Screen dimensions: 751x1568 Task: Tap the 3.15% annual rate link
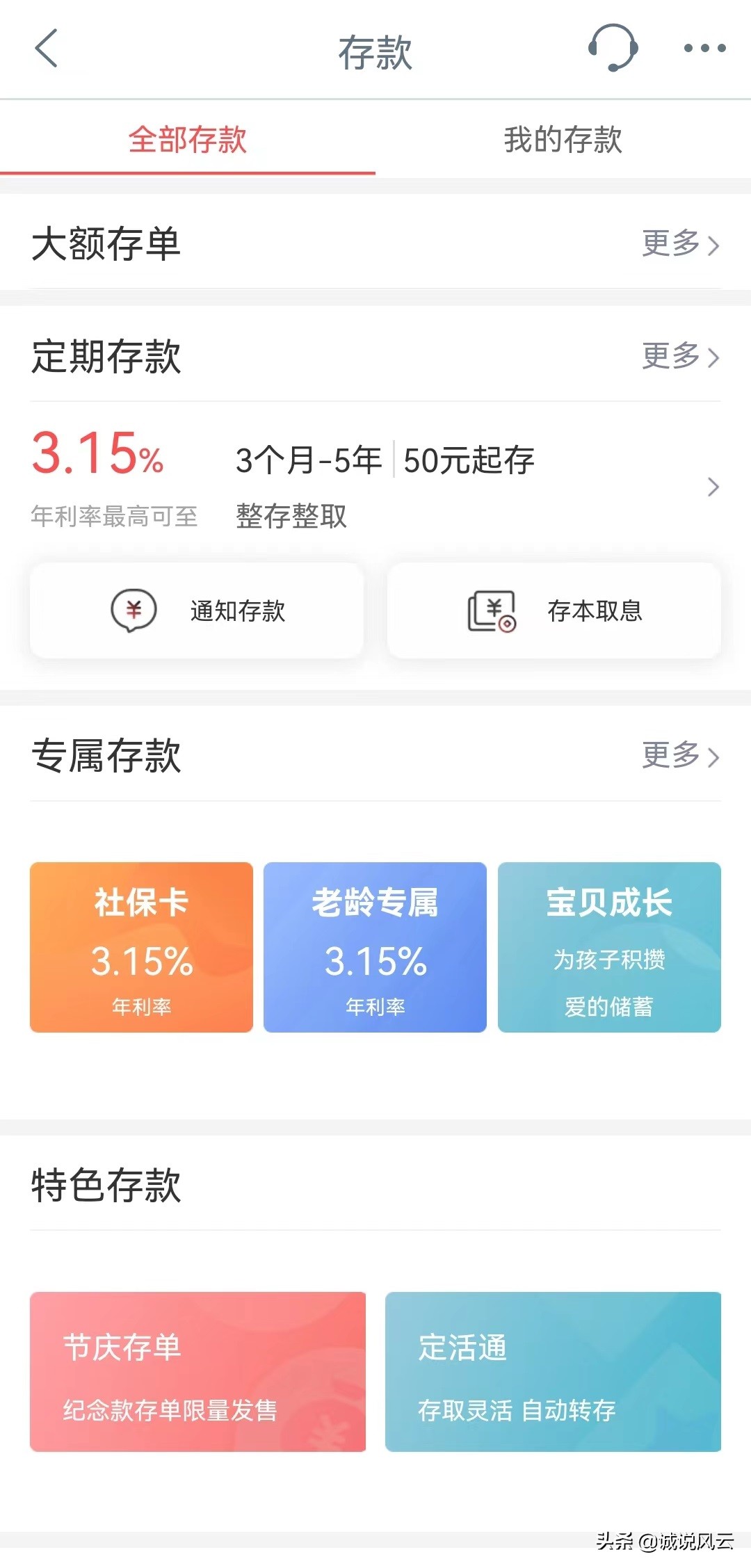[x=97, y=455]
